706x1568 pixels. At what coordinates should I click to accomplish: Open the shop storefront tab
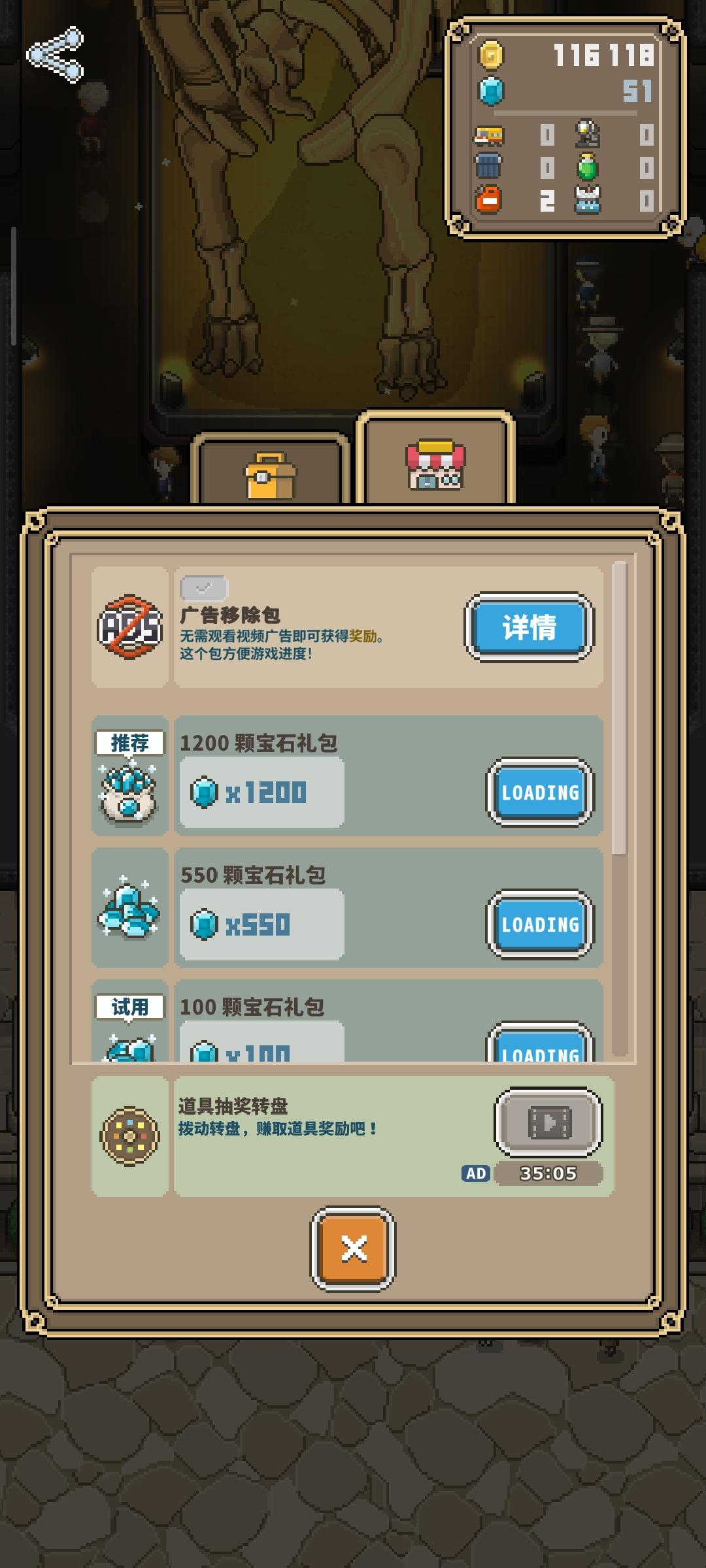435,466
